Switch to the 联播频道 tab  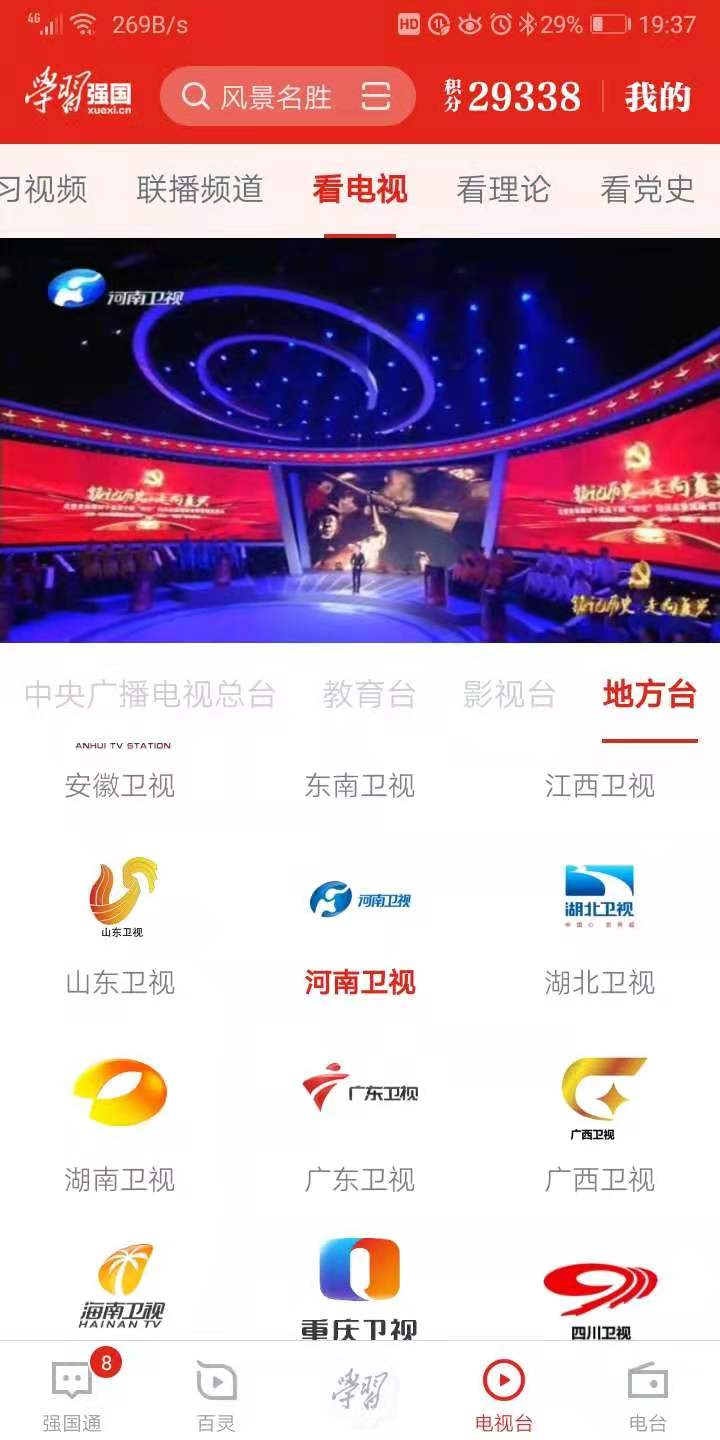click(200, 189)
